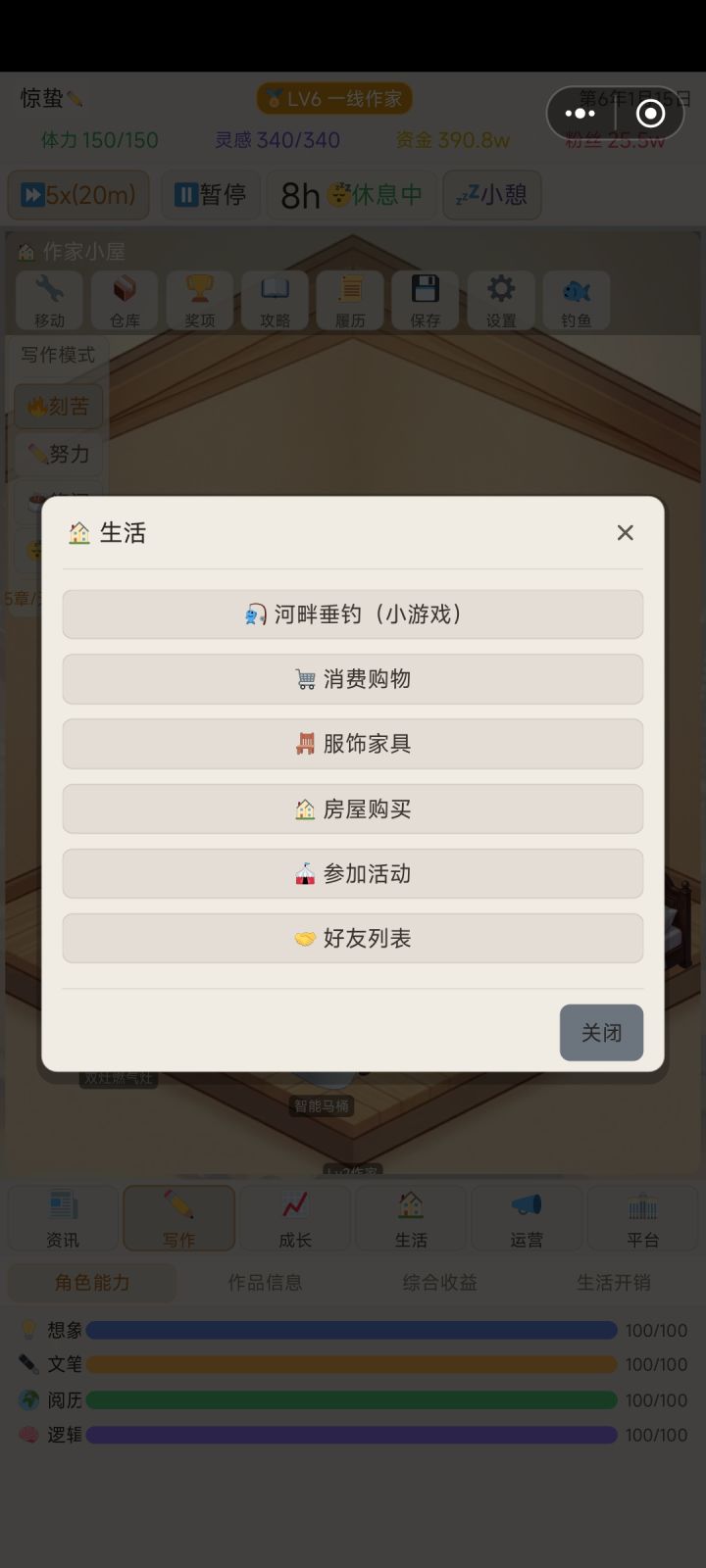Image resolution: width=706 pixels, height=1568 pixels.
Task: Open the 好友列表 friends list
Action: (x=352, y=938)
